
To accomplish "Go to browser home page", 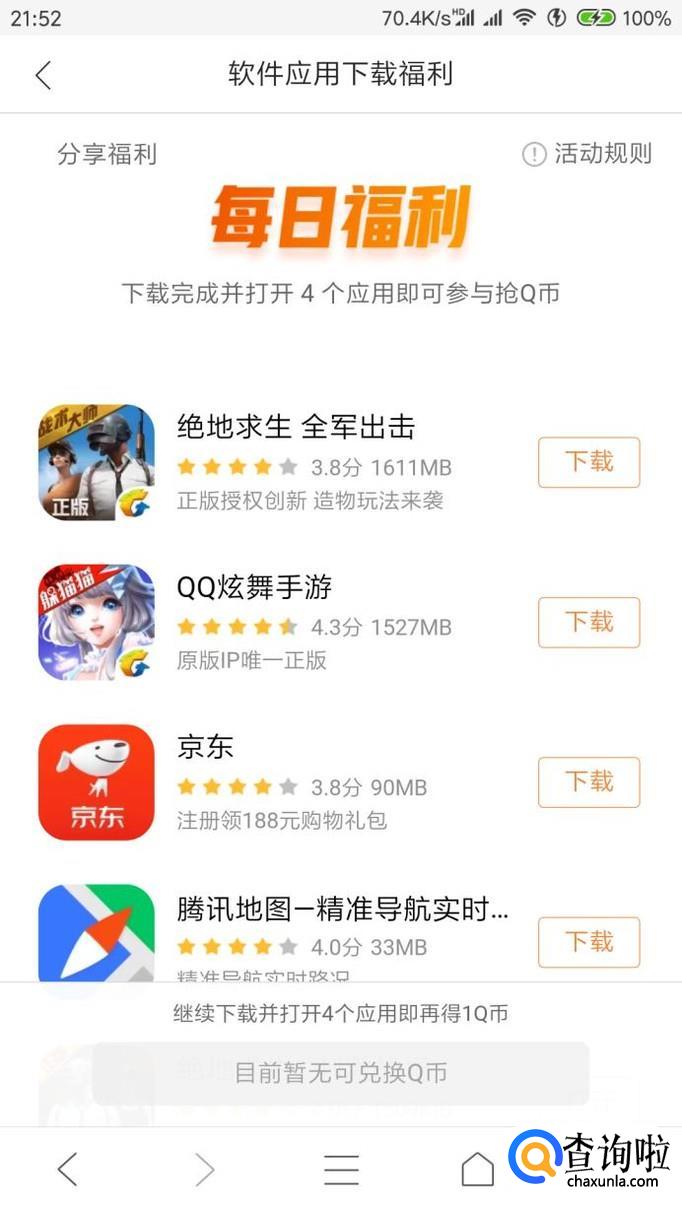I will 477,1169.
